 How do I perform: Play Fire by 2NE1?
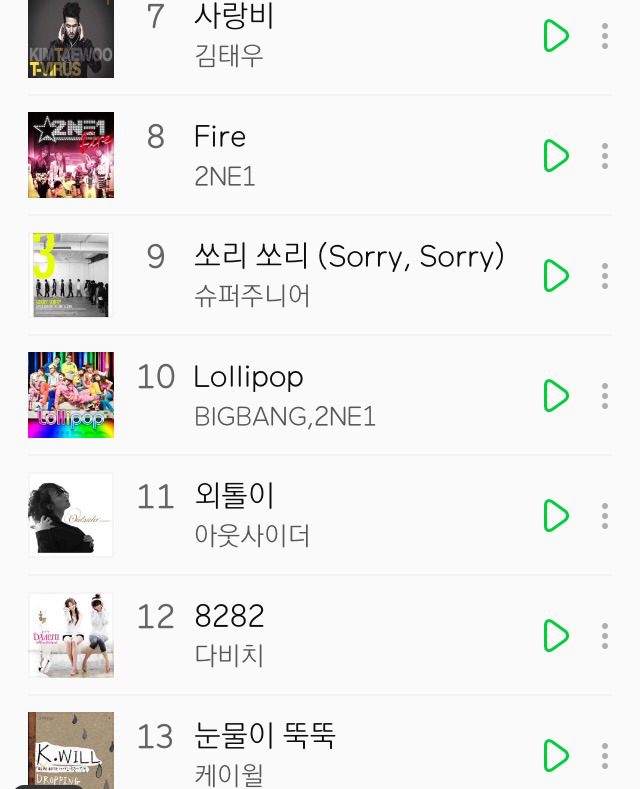click(555, 156)
